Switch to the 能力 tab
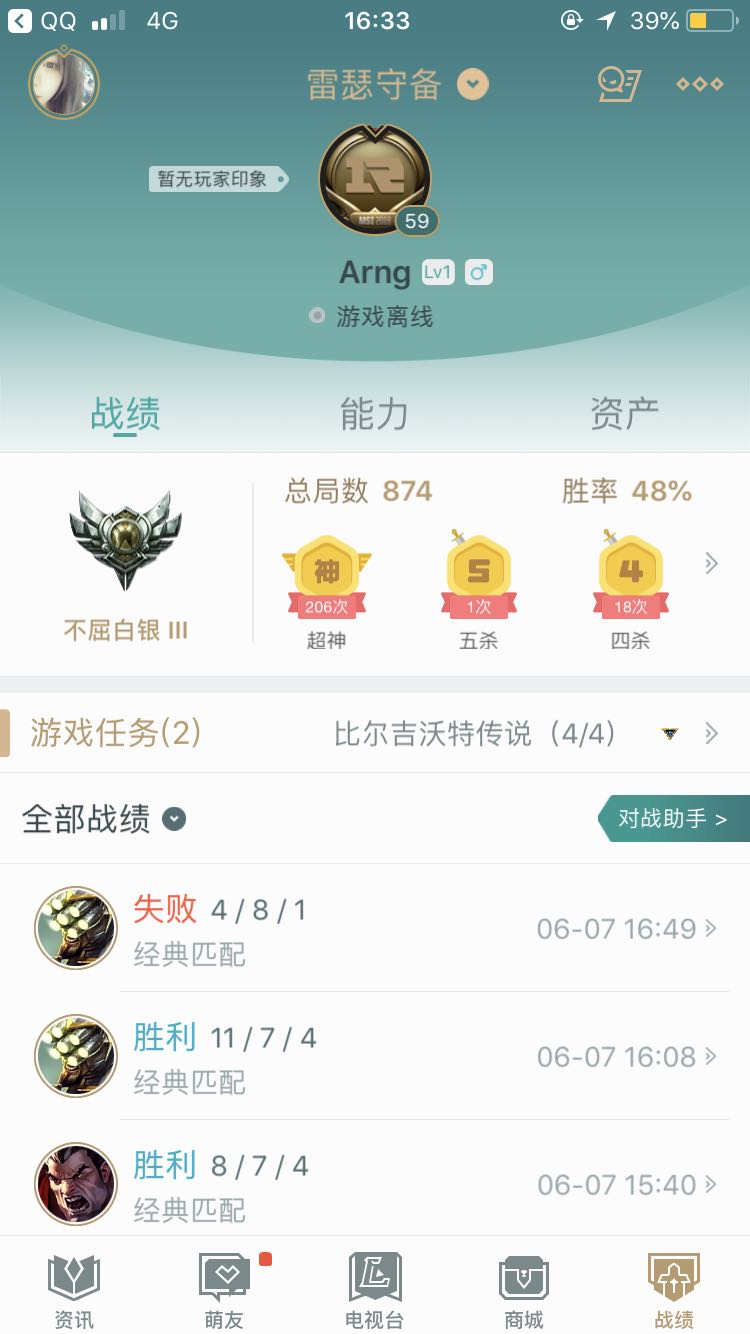This screenshot has height=1334, width=750. pos(374,414)
